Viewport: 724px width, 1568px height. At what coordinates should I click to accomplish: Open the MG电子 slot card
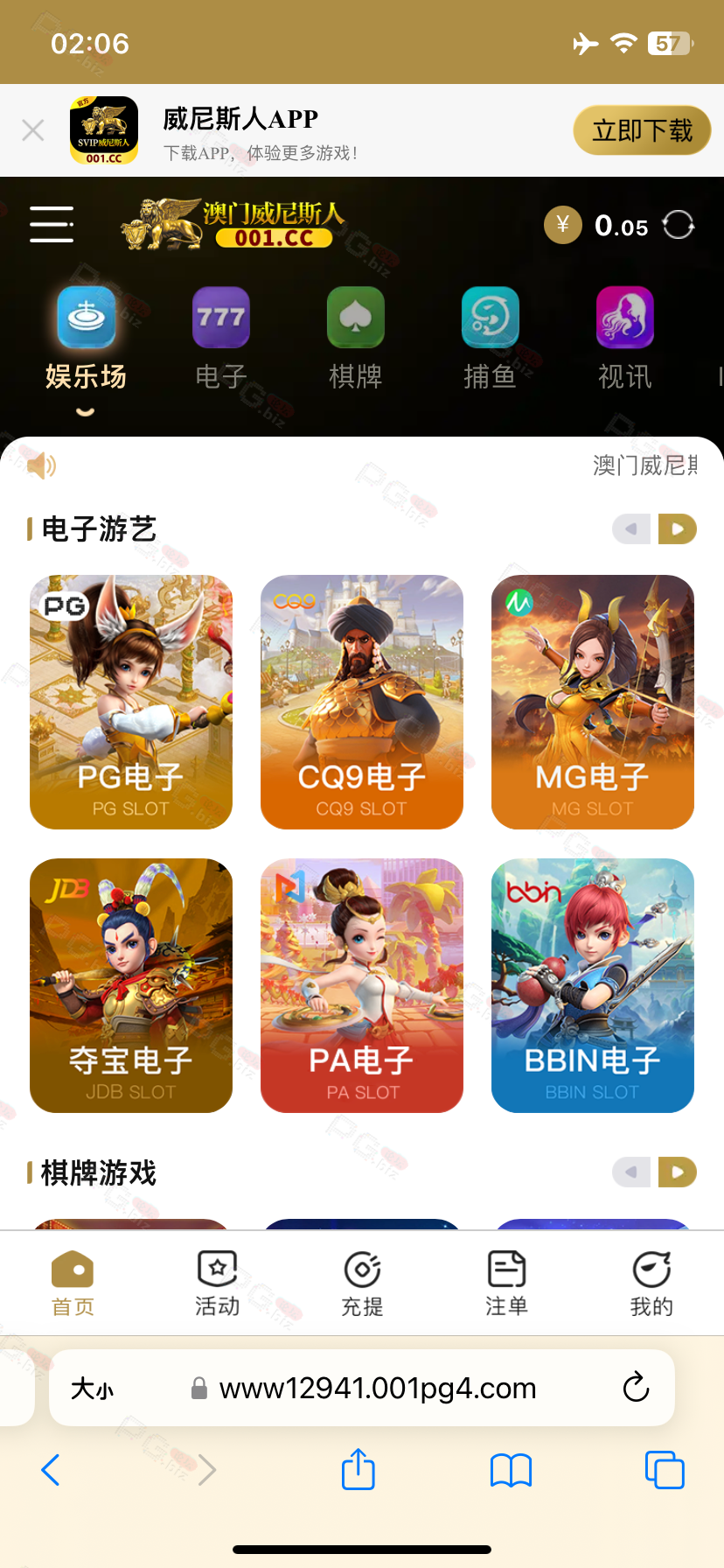(593, 702)
